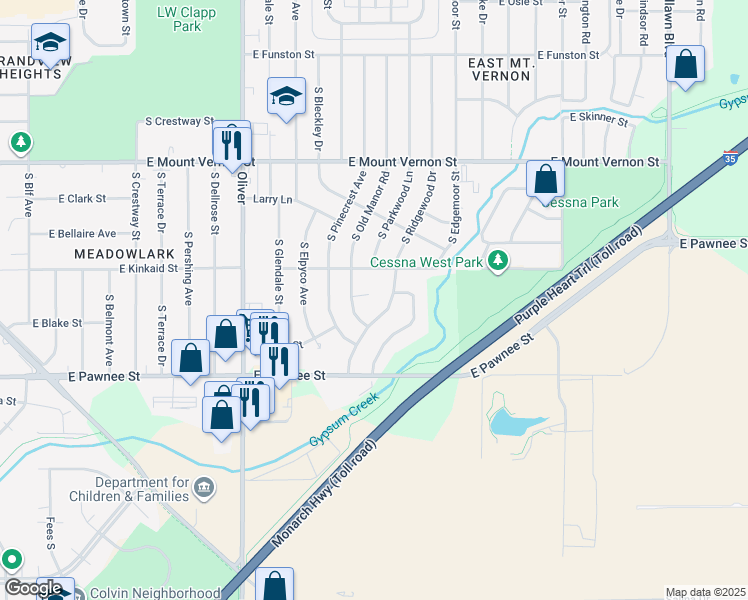Open the leftmost shopping marker on E Pawnee St
Image resolution: width=748 pixels, height=600 pixels.
click(190, 359)
